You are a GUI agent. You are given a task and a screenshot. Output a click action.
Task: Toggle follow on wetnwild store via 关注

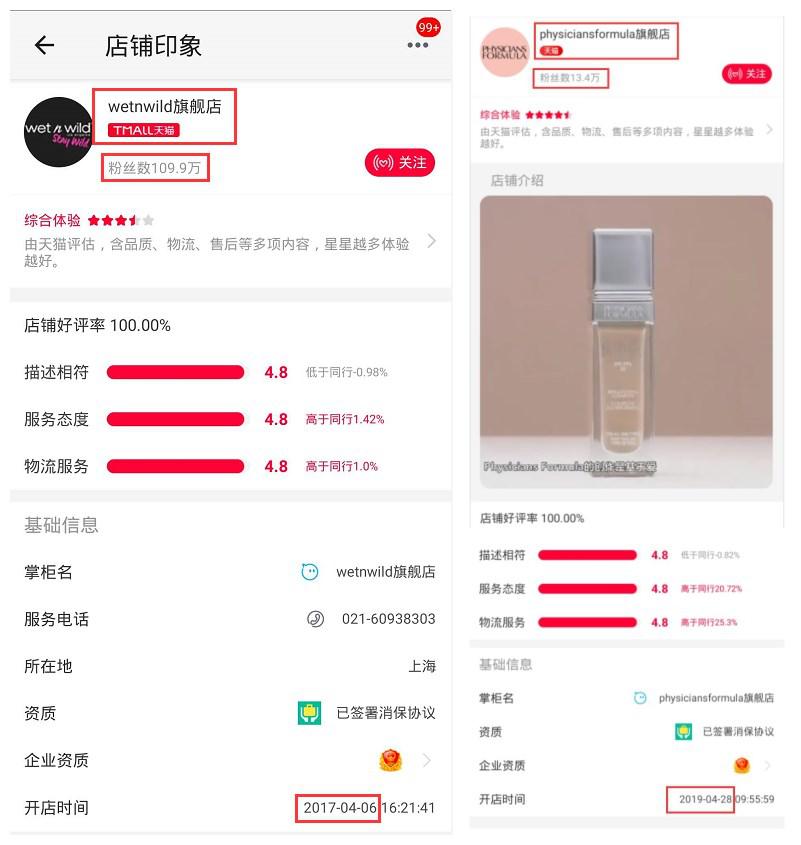tap(400, 162)
